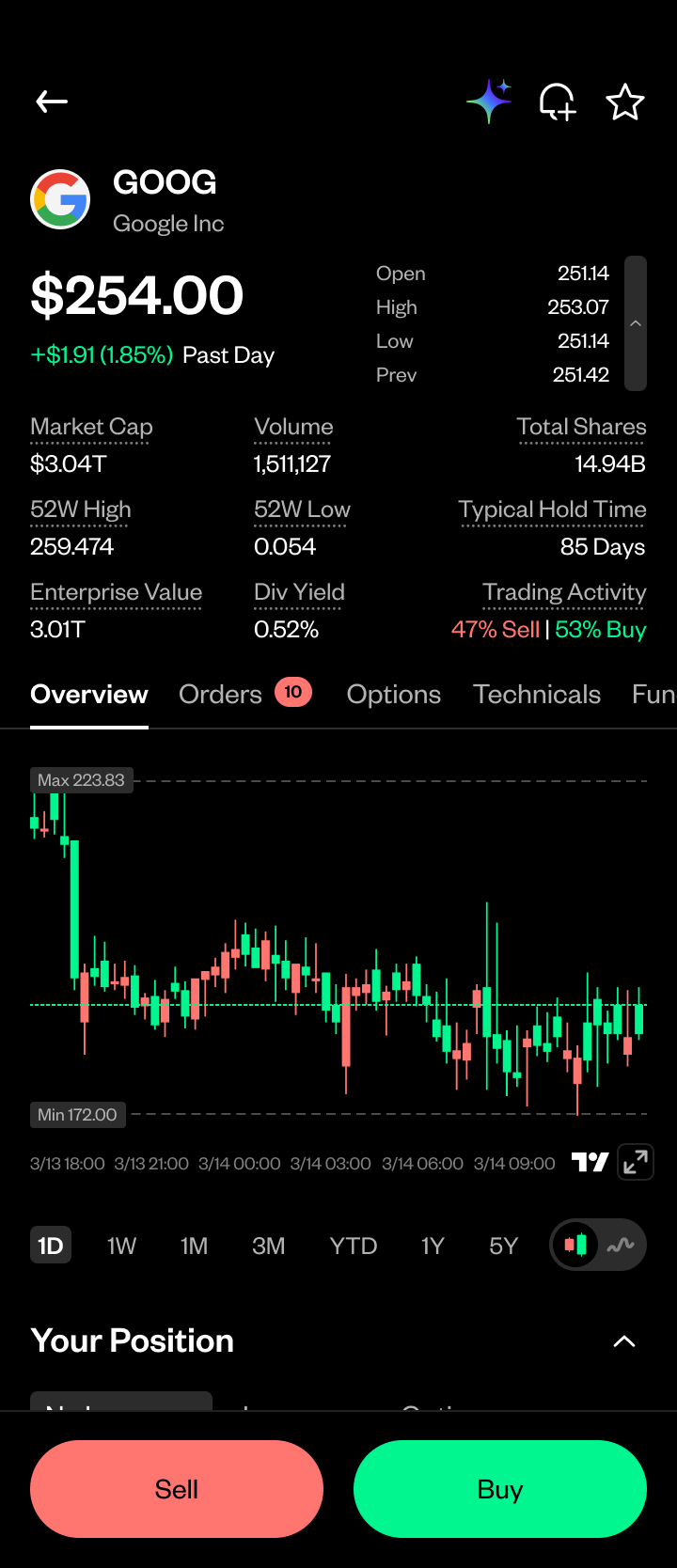The image size is (677, 1568).
Task: Select the Overview tab
Action: click(89, 695)
